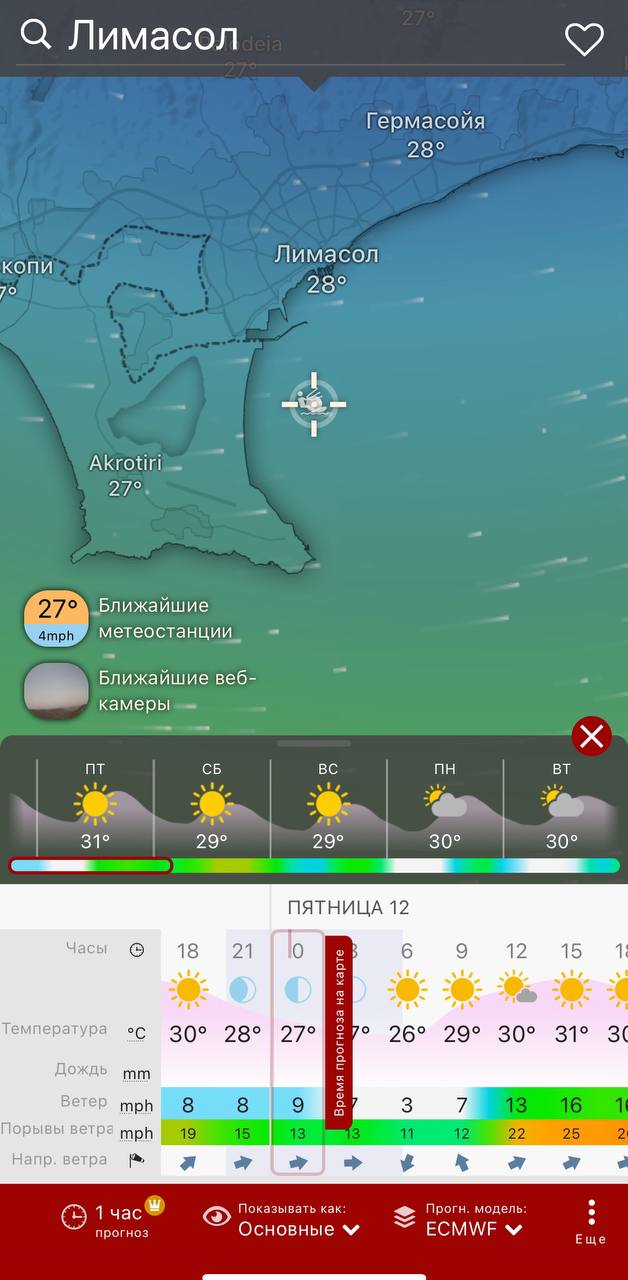Tap the spot marker on the map

click(314, 404)
